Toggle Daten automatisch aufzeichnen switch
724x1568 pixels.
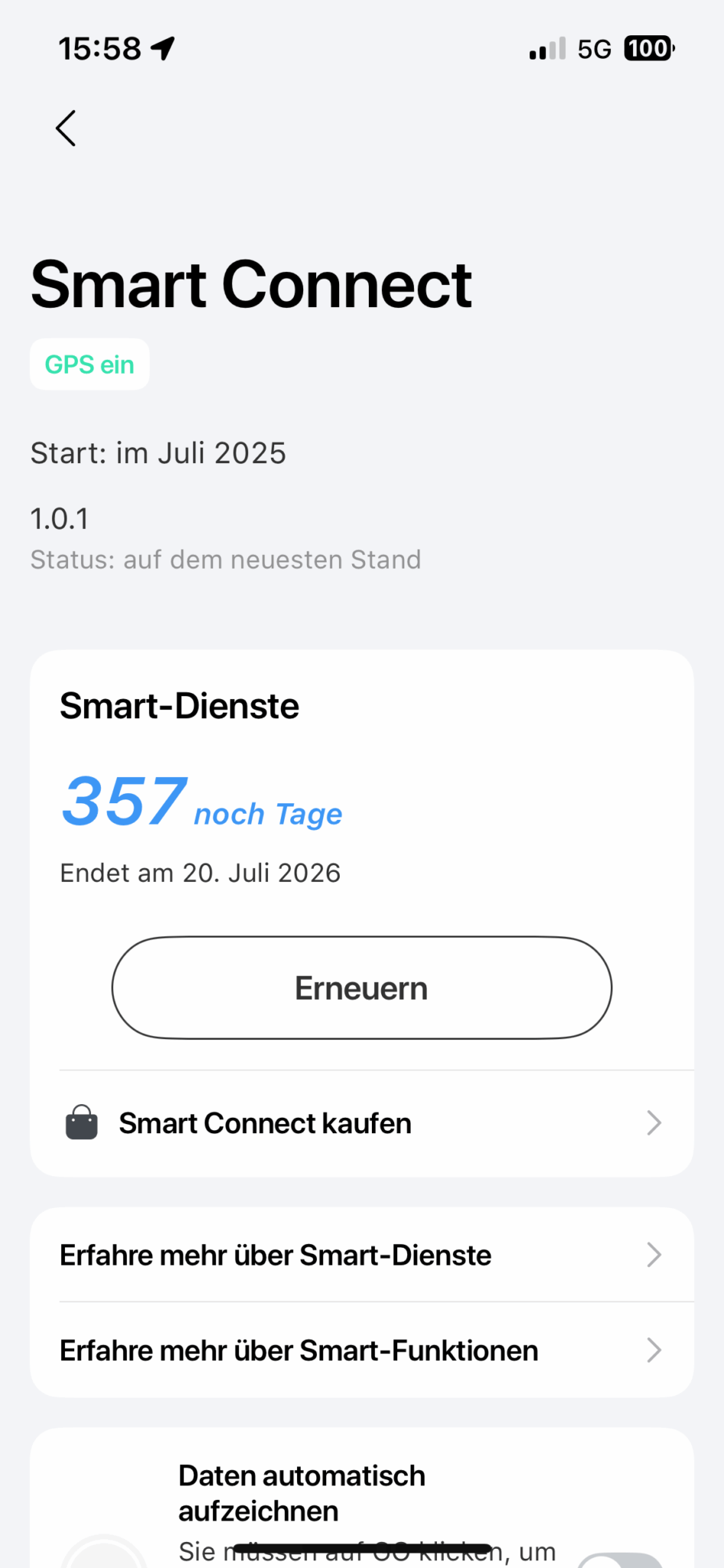(620, 1560)
